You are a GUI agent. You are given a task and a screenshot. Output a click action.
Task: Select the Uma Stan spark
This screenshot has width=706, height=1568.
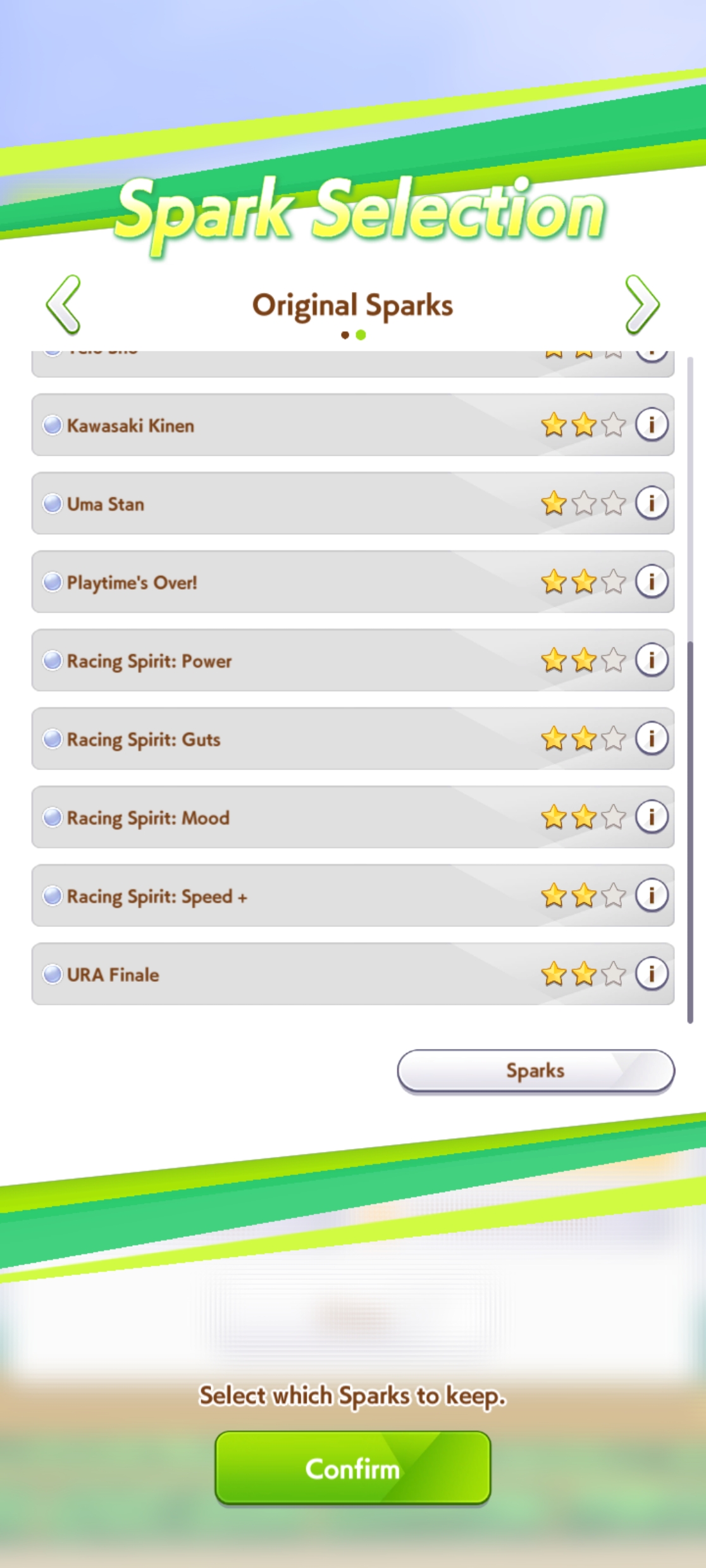coord(352,503)
